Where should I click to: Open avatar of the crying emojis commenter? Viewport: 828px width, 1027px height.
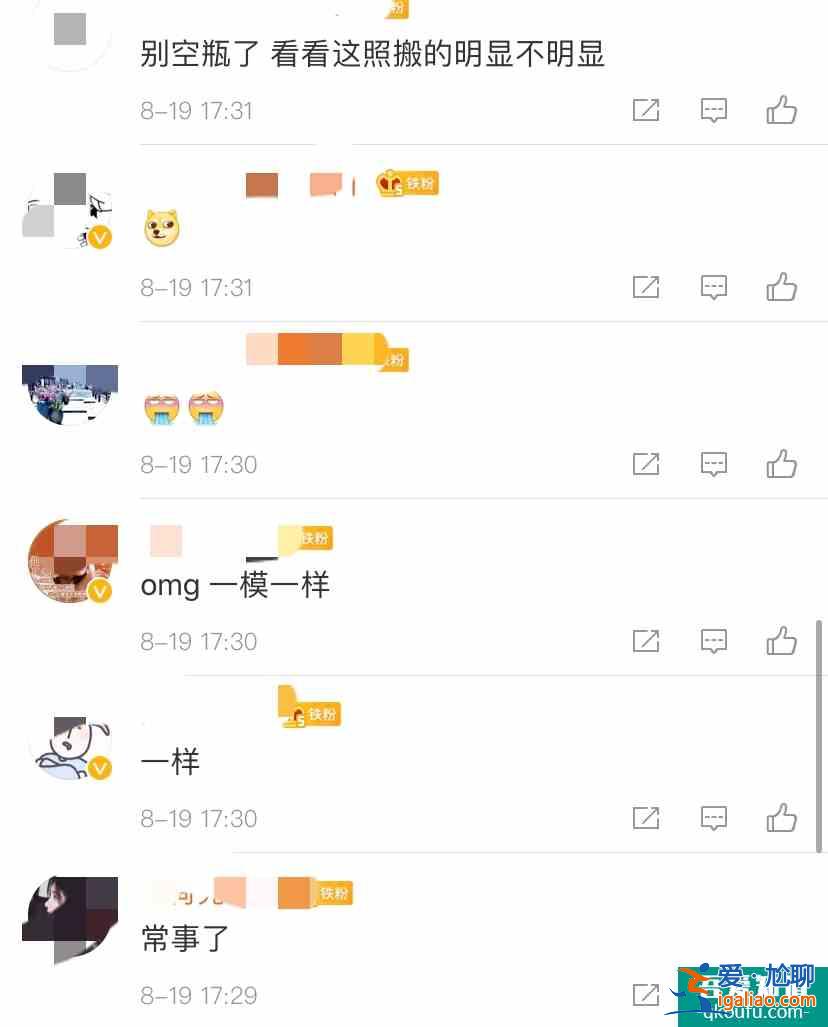(x=70, y=394)
